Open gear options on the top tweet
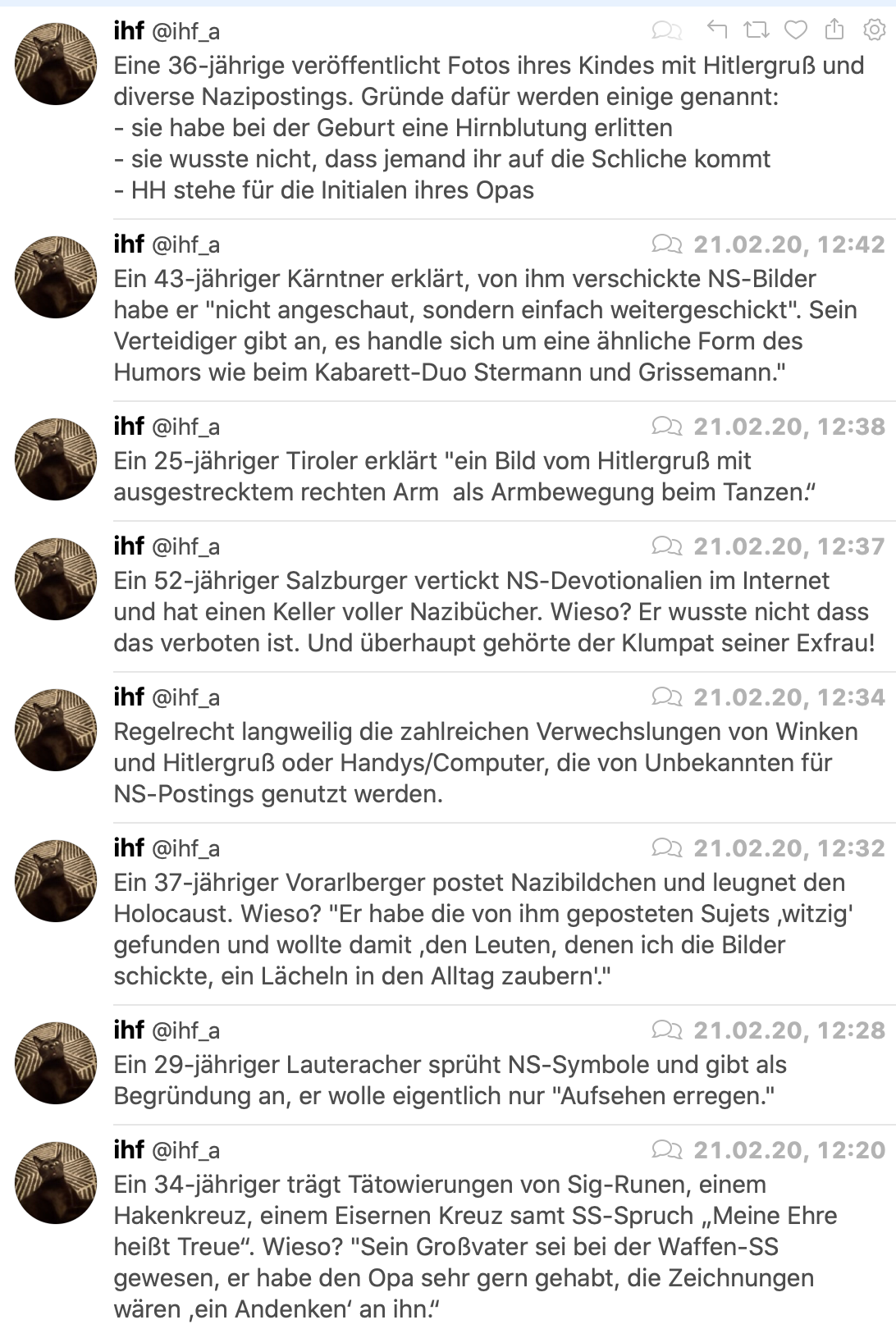Image resolution: width=896 pixels, height=1329 pixels. tap(874, 31)
